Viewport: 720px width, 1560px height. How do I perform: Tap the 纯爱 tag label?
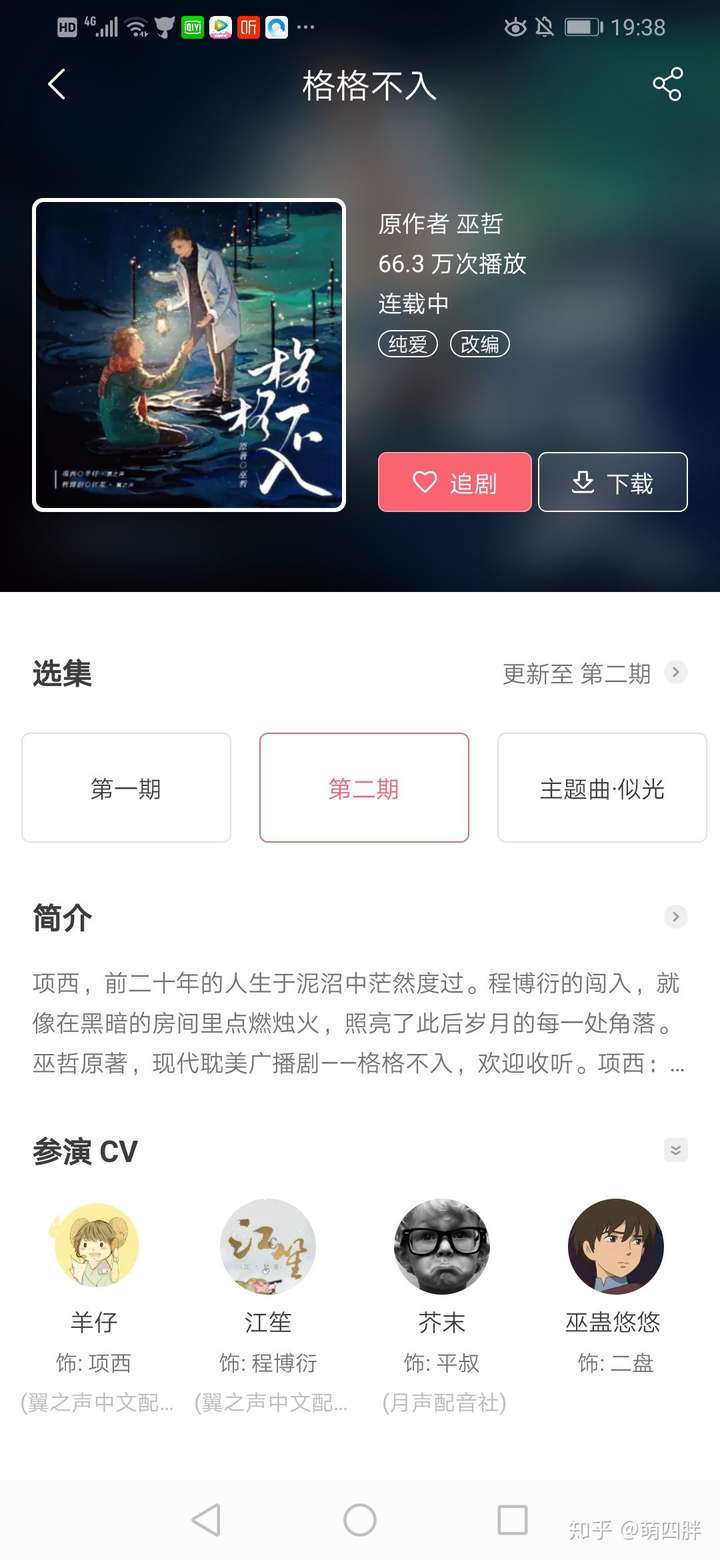[407, 343]
